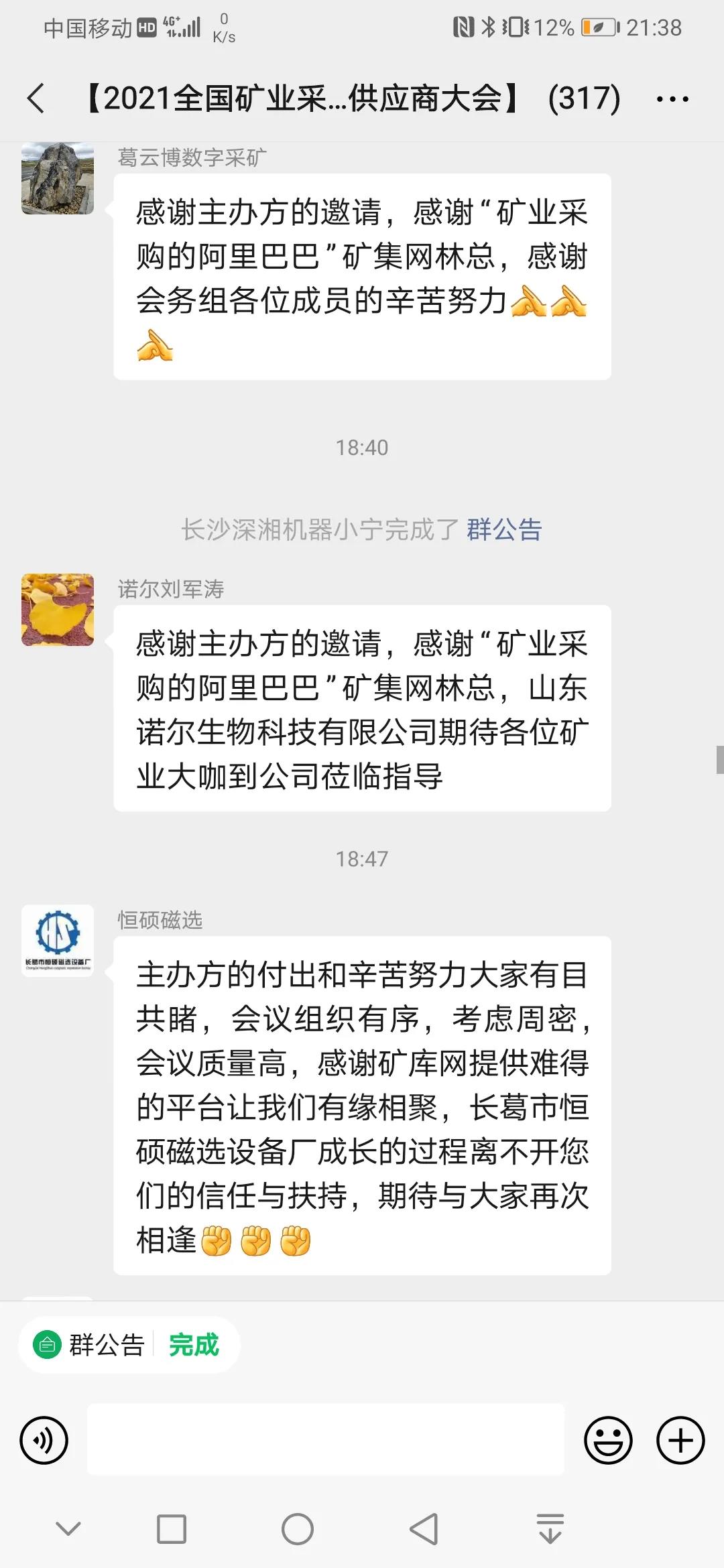
Task: Tap the system home button
Action: pyautogui.click(x=298, y=1529)
